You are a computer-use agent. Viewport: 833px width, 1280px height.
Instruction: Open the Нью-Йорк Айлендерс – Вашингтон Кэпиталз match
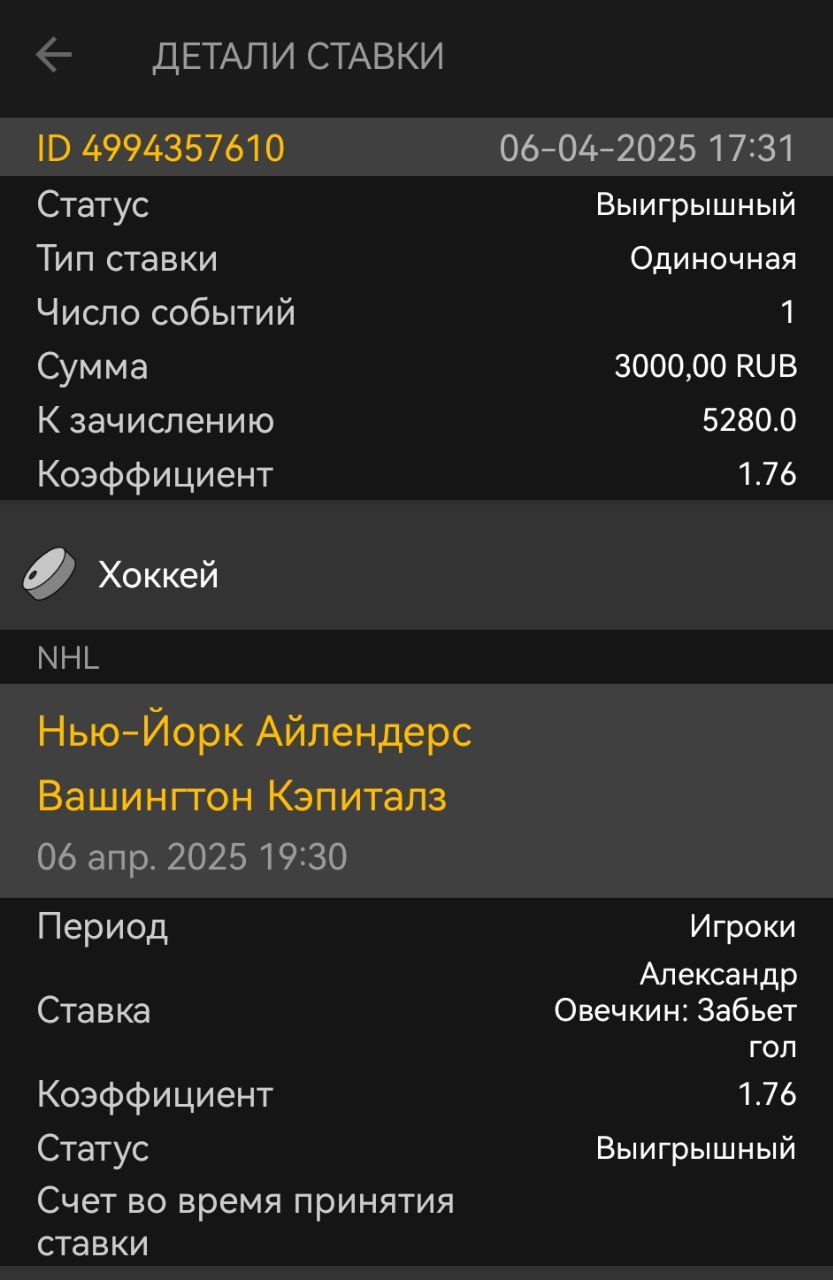[x=254, y=765]
